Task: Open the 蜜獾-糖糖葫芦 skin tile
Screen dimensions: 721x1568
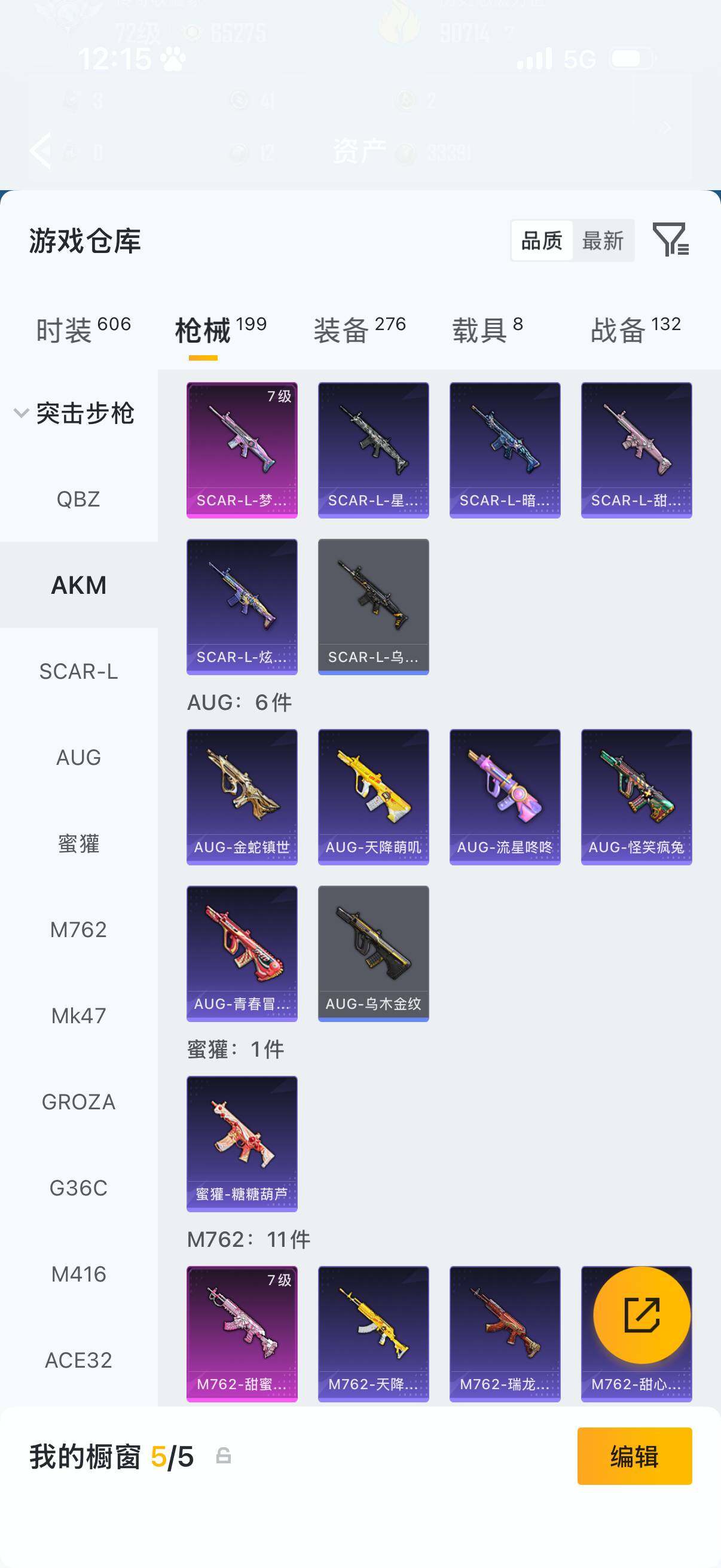Action: tap(242, 1144)
